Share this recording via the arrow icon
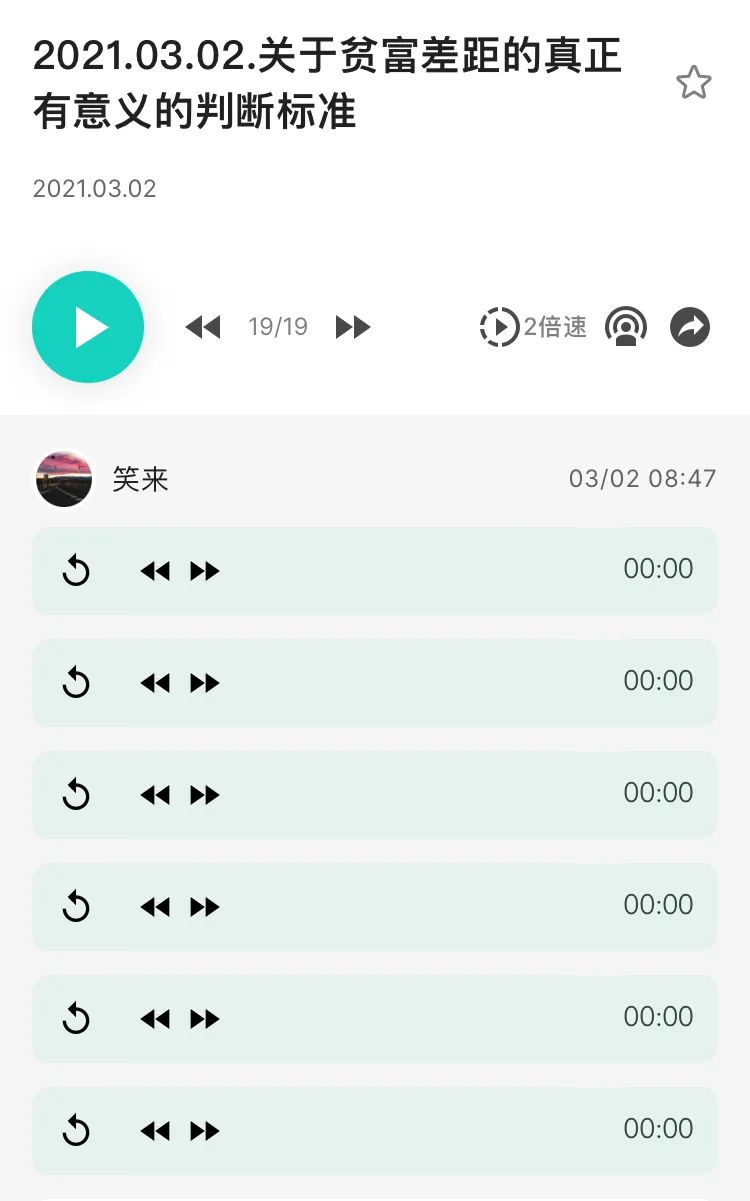The height and width of the screenshot is (1201, 750). (690, 327)
